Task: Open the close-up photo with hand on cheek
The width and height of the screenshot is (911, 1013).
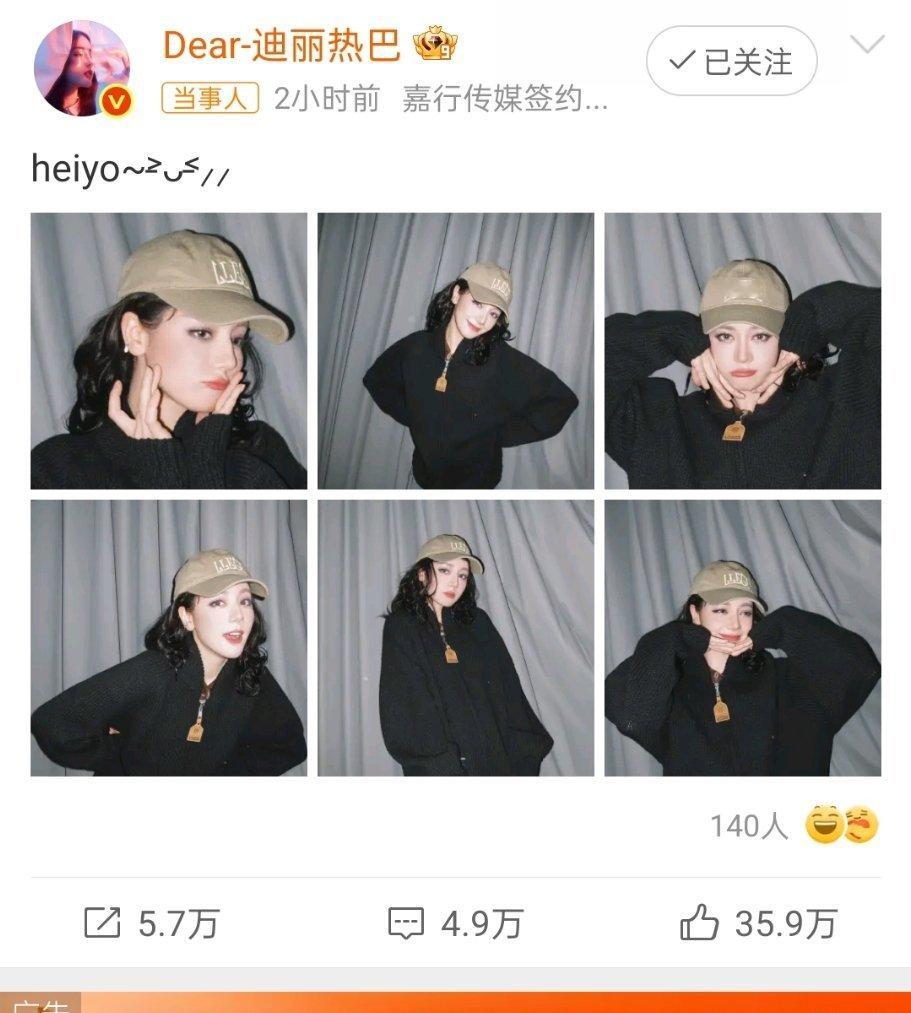Action: (169, 351)
